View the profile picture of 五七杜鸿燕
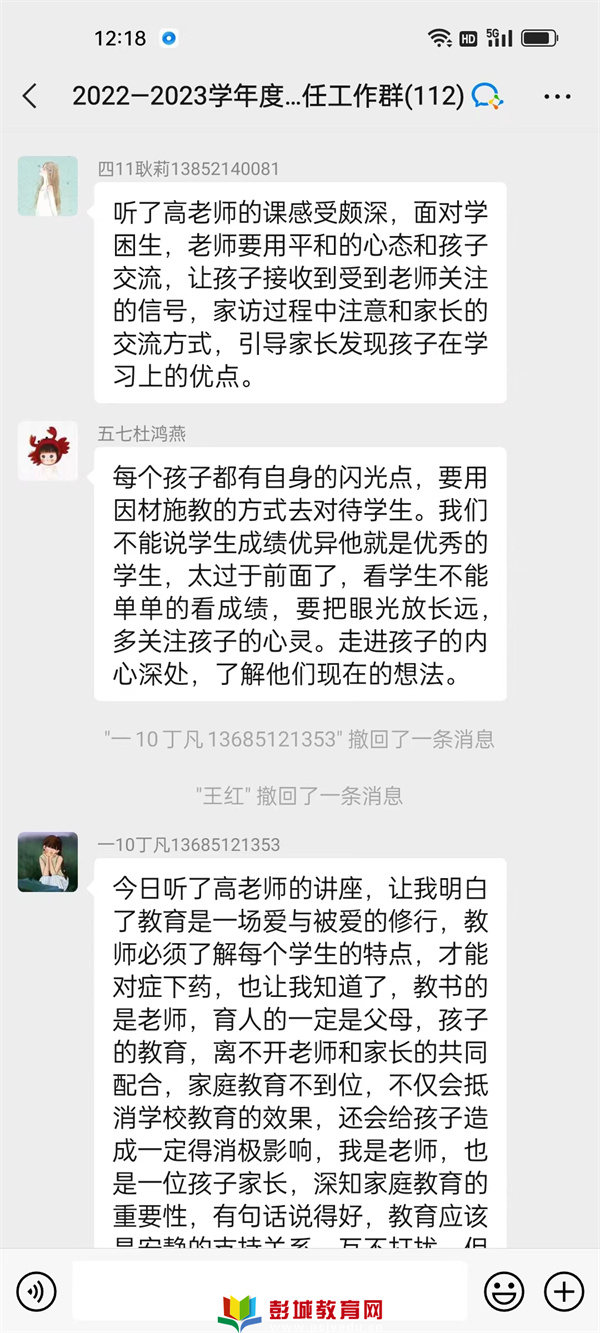This screenshot has width=600, height=1333. [47, 451]
